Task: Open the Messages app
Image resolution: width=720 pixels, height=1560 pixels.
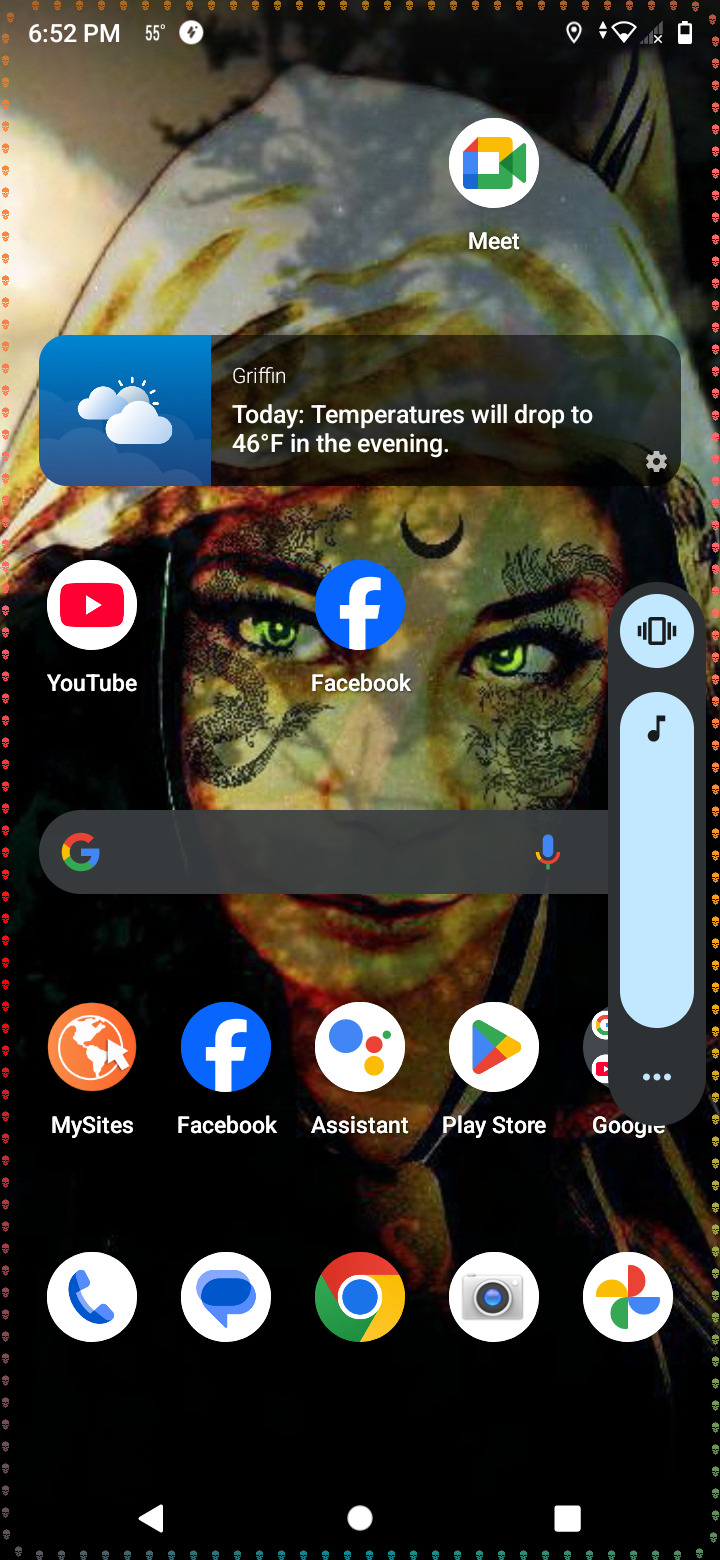Action: coord(226,1297)
